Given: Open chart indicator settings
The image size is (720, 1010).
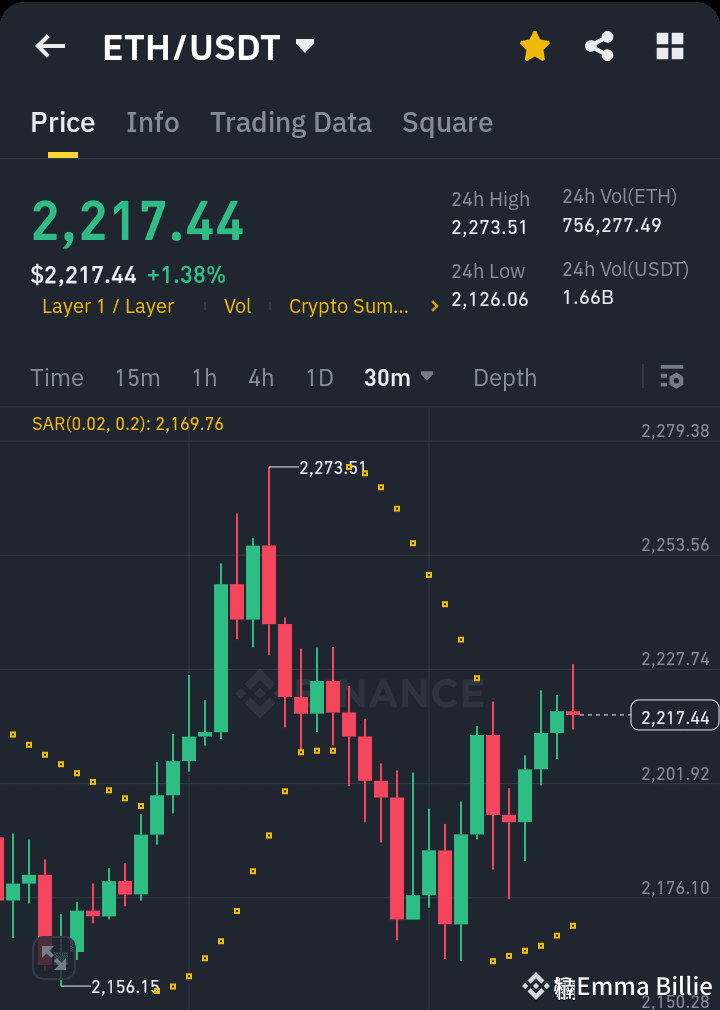Looking at the screenshot, I should 671,378.
